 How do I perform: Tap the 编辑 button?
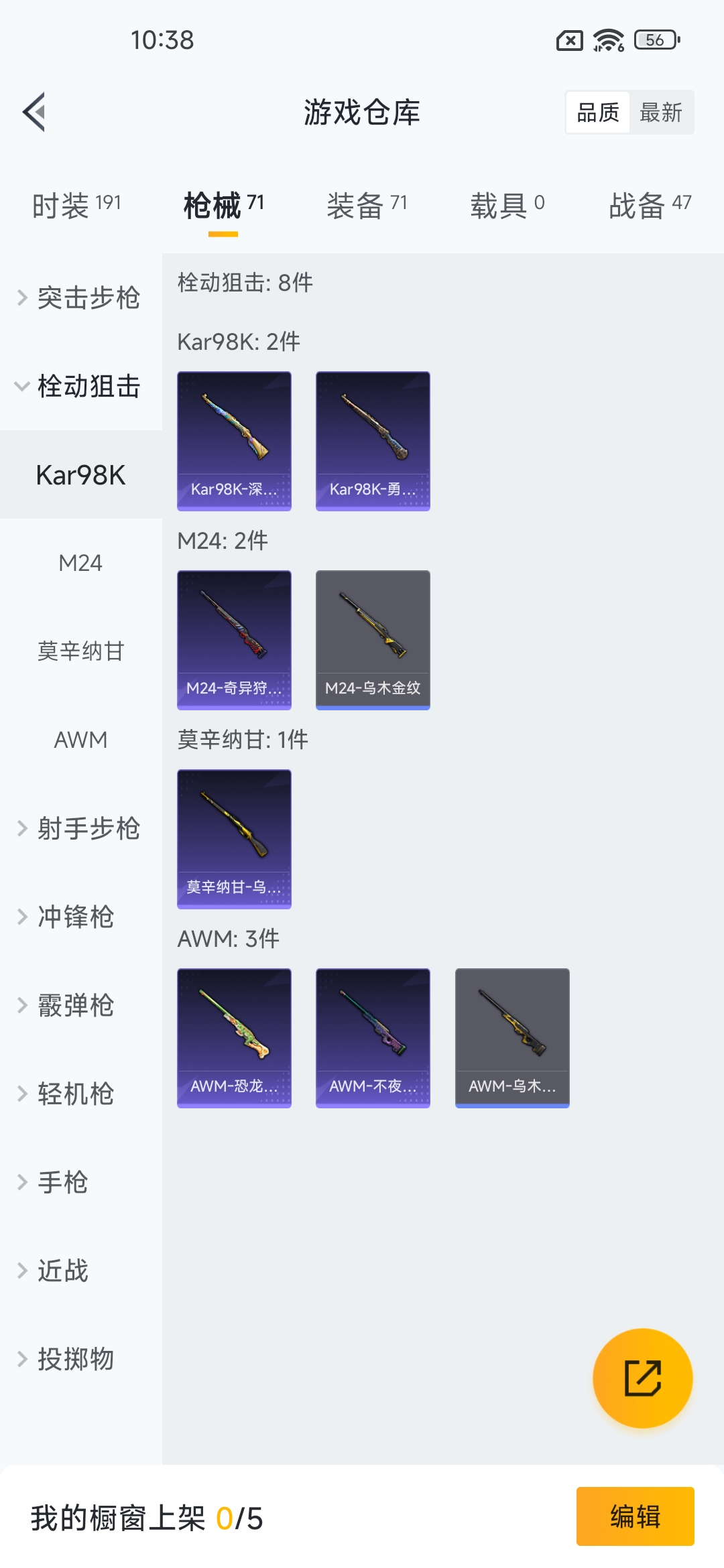635,1516
